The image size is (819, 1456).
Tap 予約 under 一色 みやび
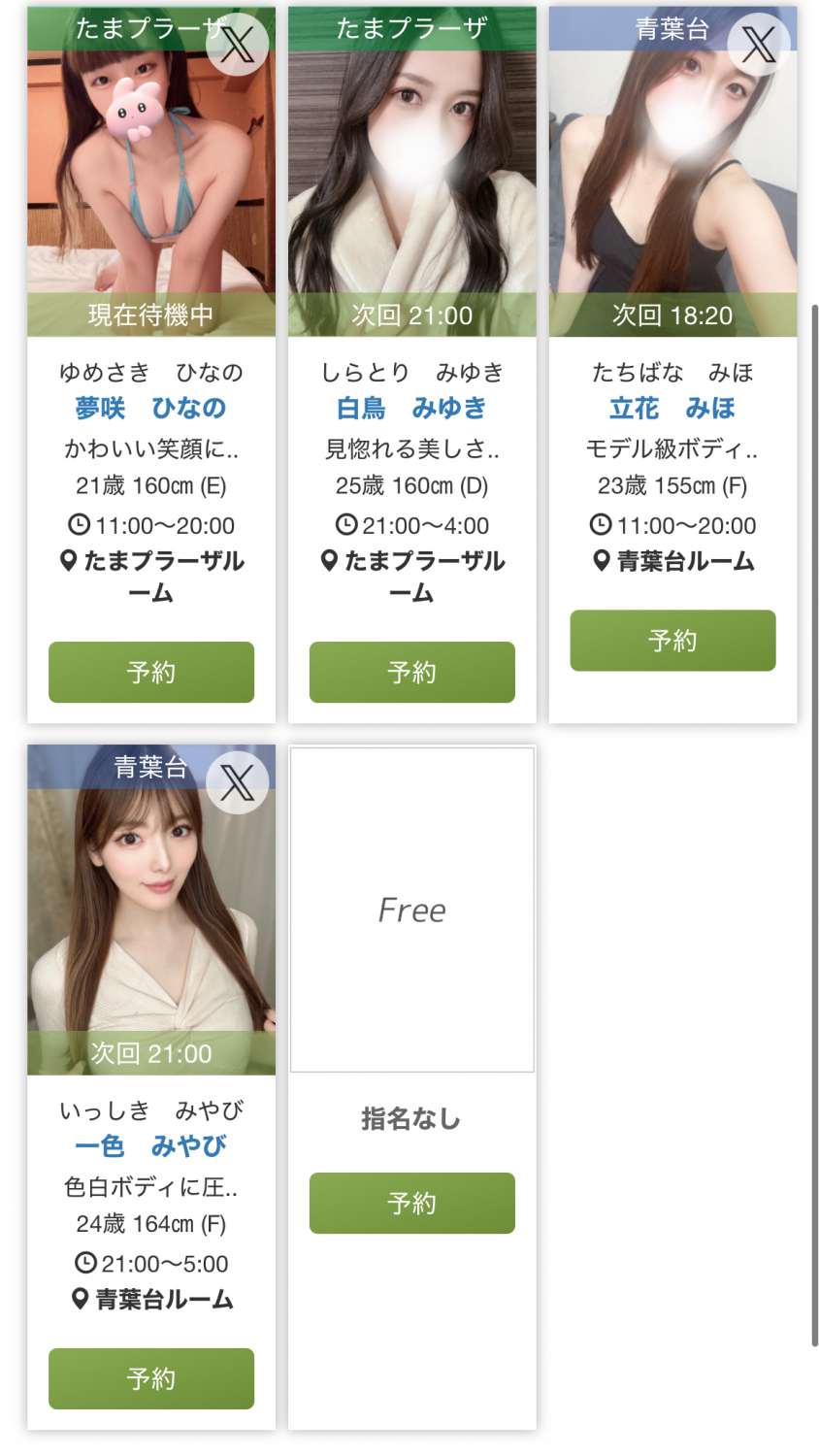point(151,1378)
